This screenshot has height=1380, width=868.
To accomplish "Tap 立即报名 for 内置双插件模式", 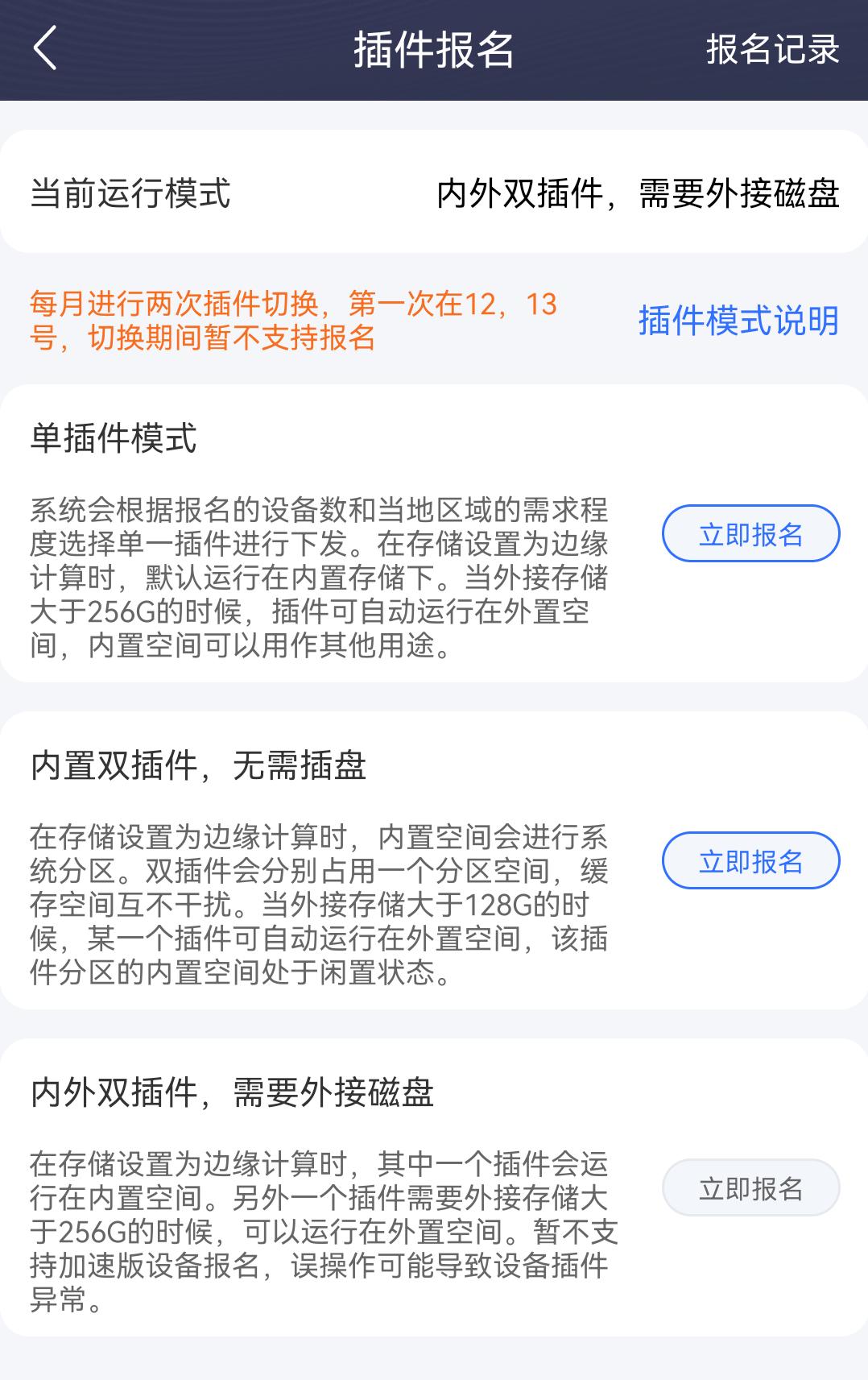I will (750, 860).
